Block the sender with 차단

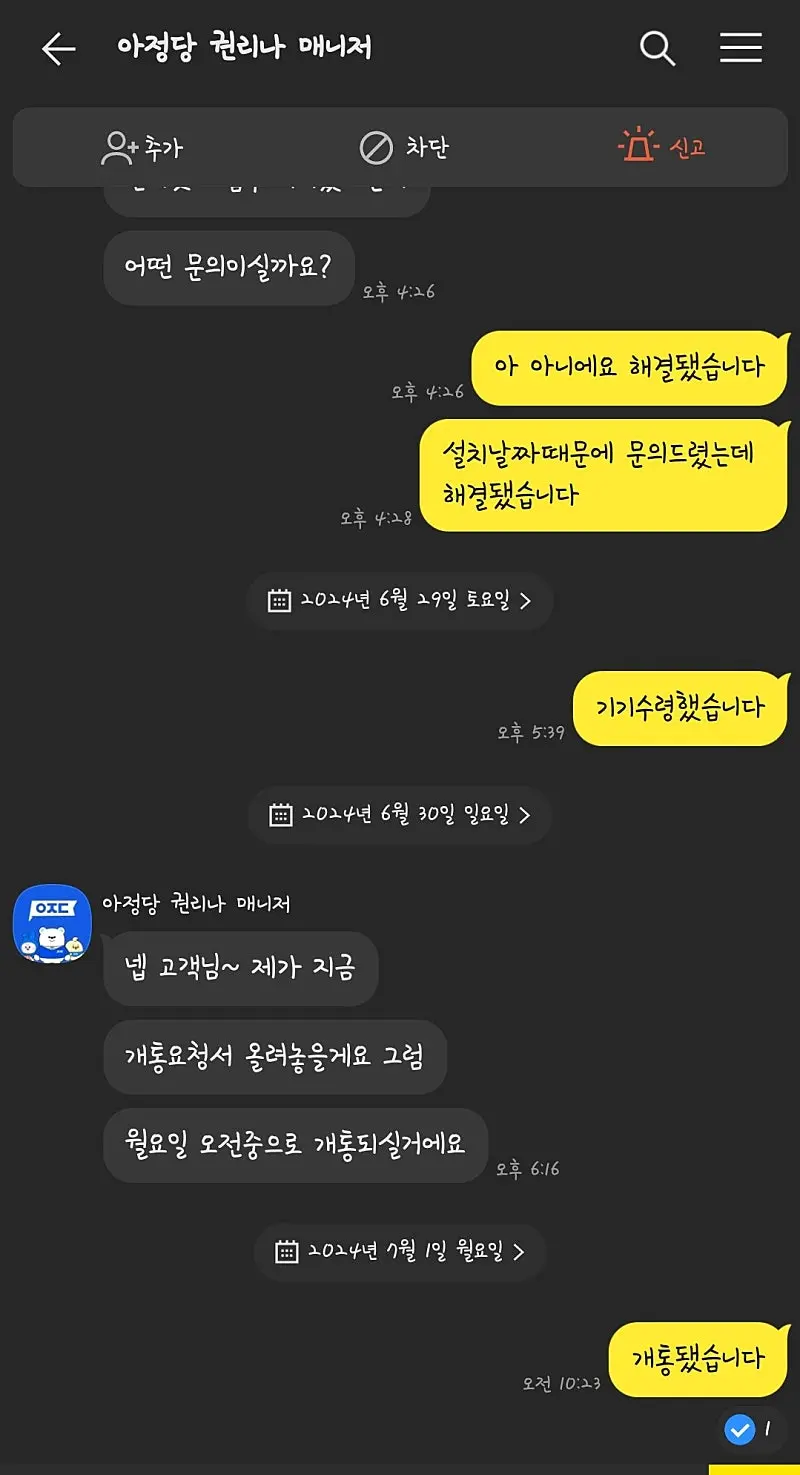404,148
